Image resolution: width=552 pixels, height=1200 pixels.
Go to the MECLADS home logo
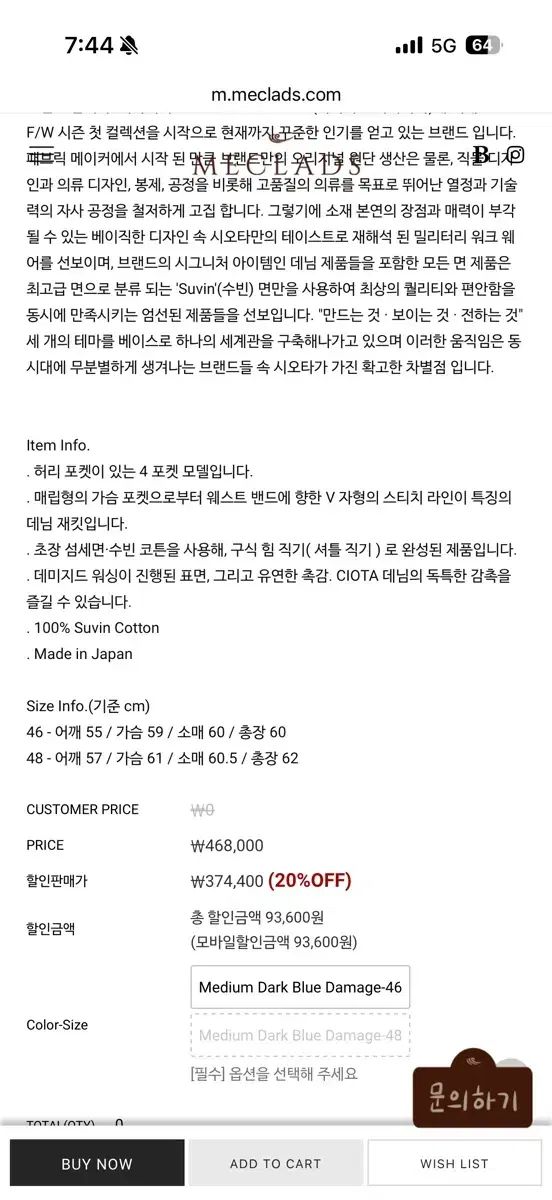tap(276, 163)
